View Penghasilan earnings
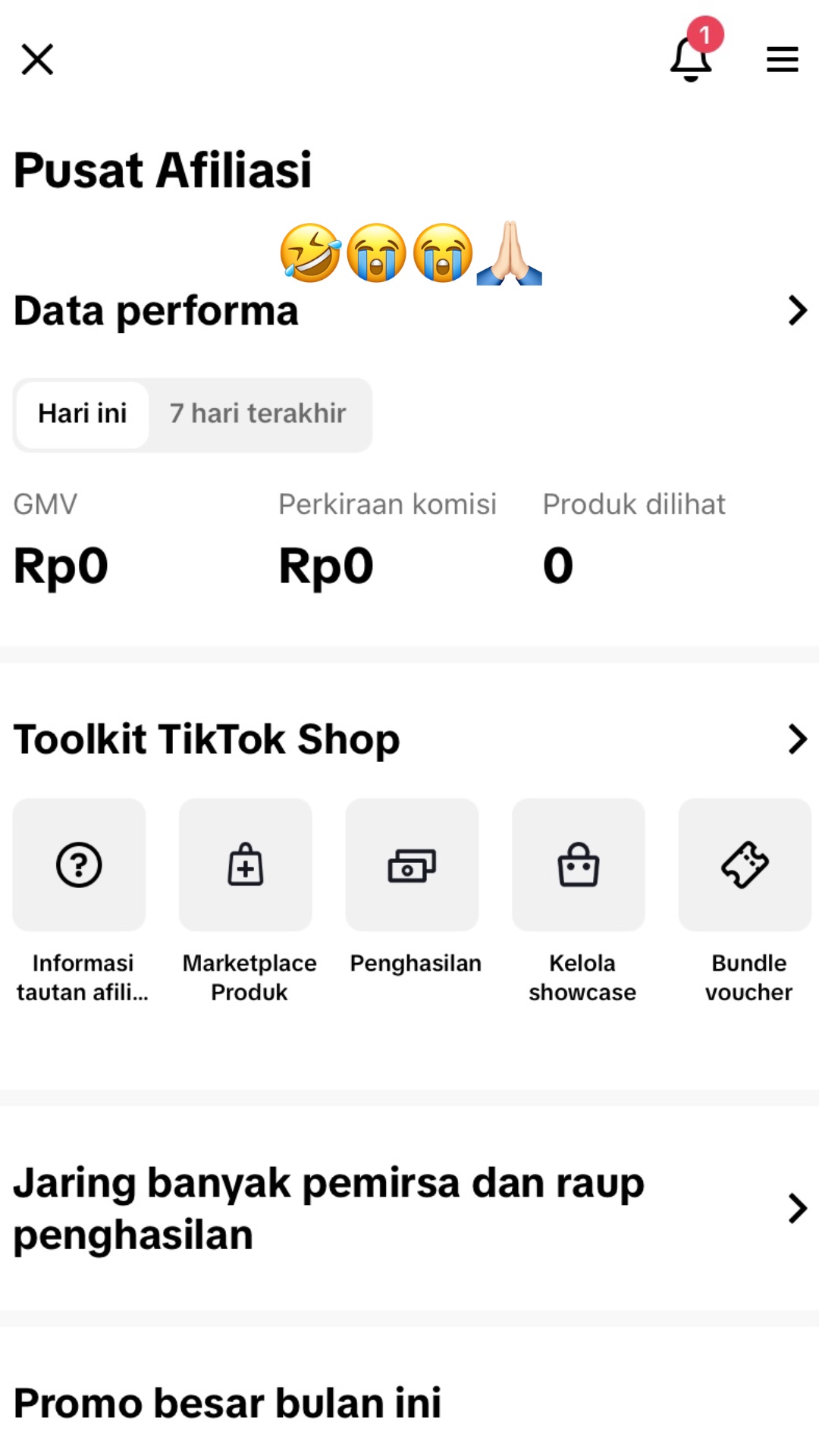Image resolution: width=819 pixels, height=1456 pixels. click(x=412, y=865)
